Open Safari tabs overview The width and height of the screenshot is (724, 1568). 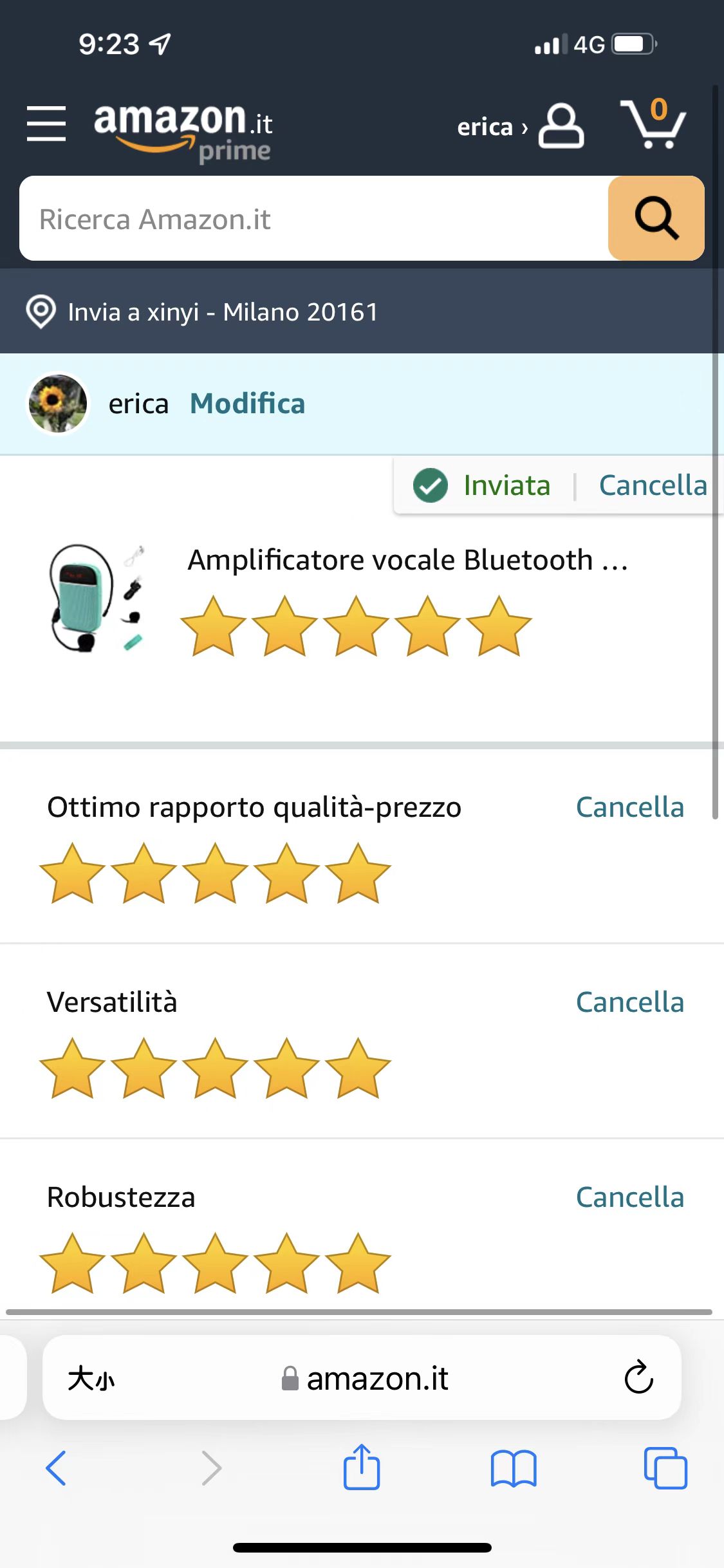tap(665, 1468)
